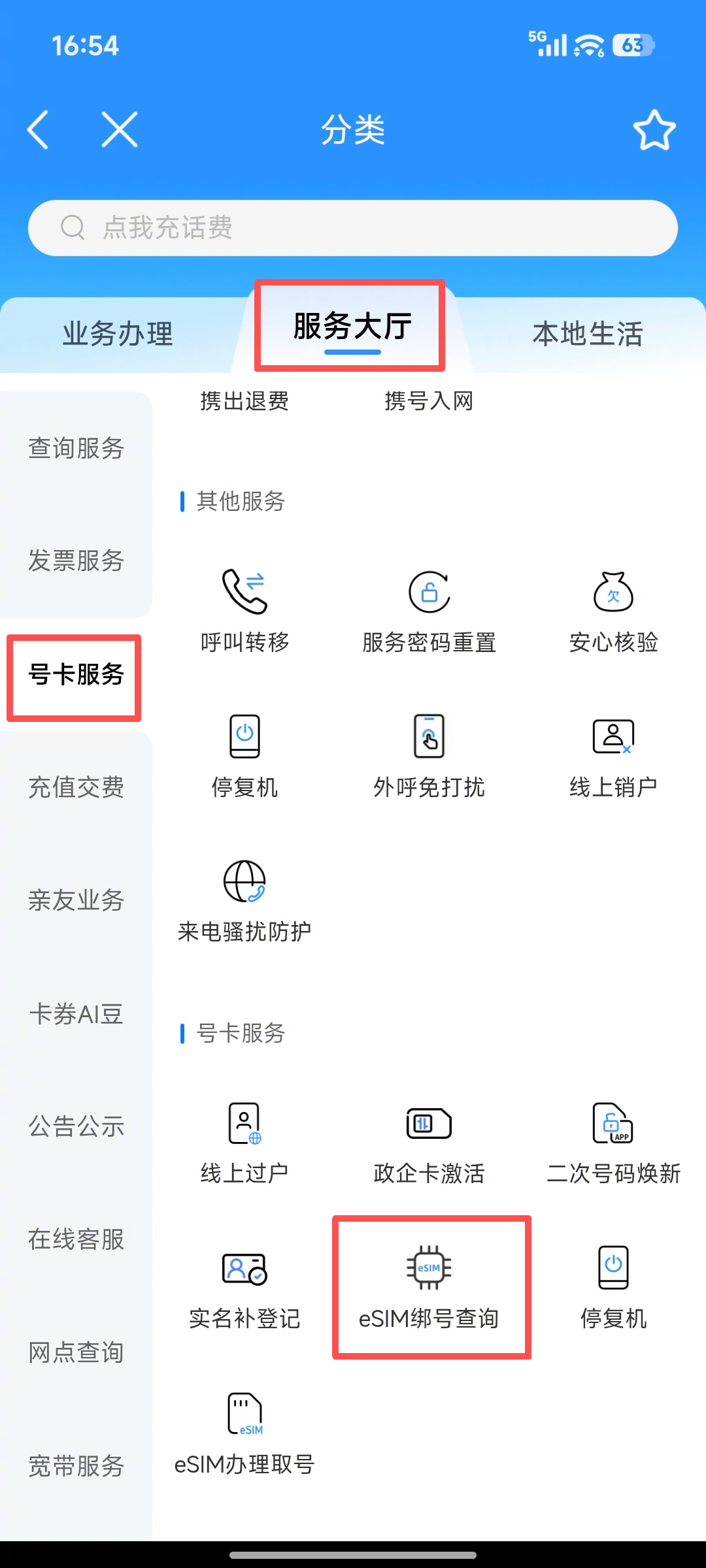Go back with the top-left arrow
The height and width of the screenshot is (1568, 706).
point(38,129)
